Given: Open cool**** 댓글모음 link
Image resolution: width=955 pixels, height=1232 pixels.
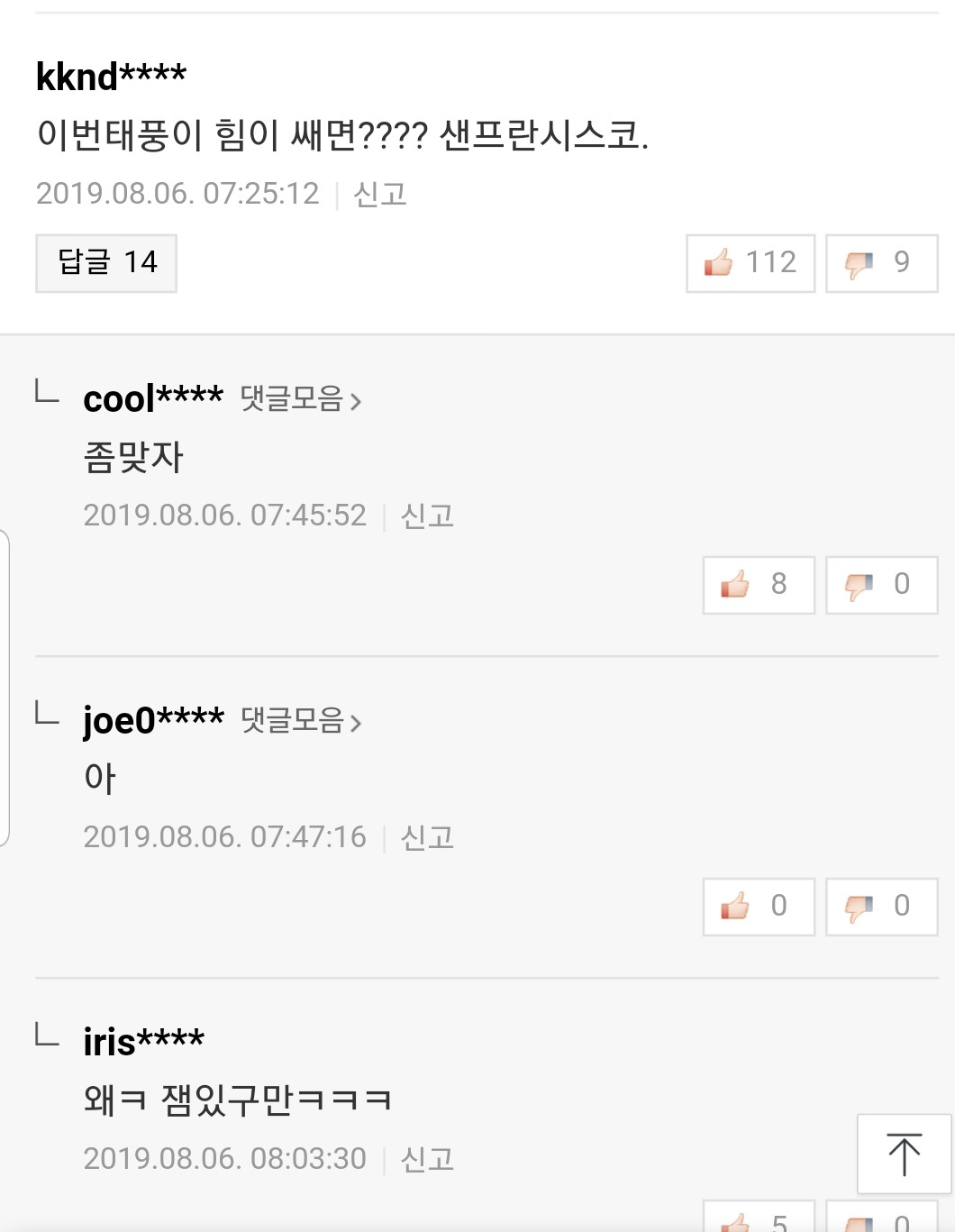Looking at the screenshot, I should [x=301, y=399].
